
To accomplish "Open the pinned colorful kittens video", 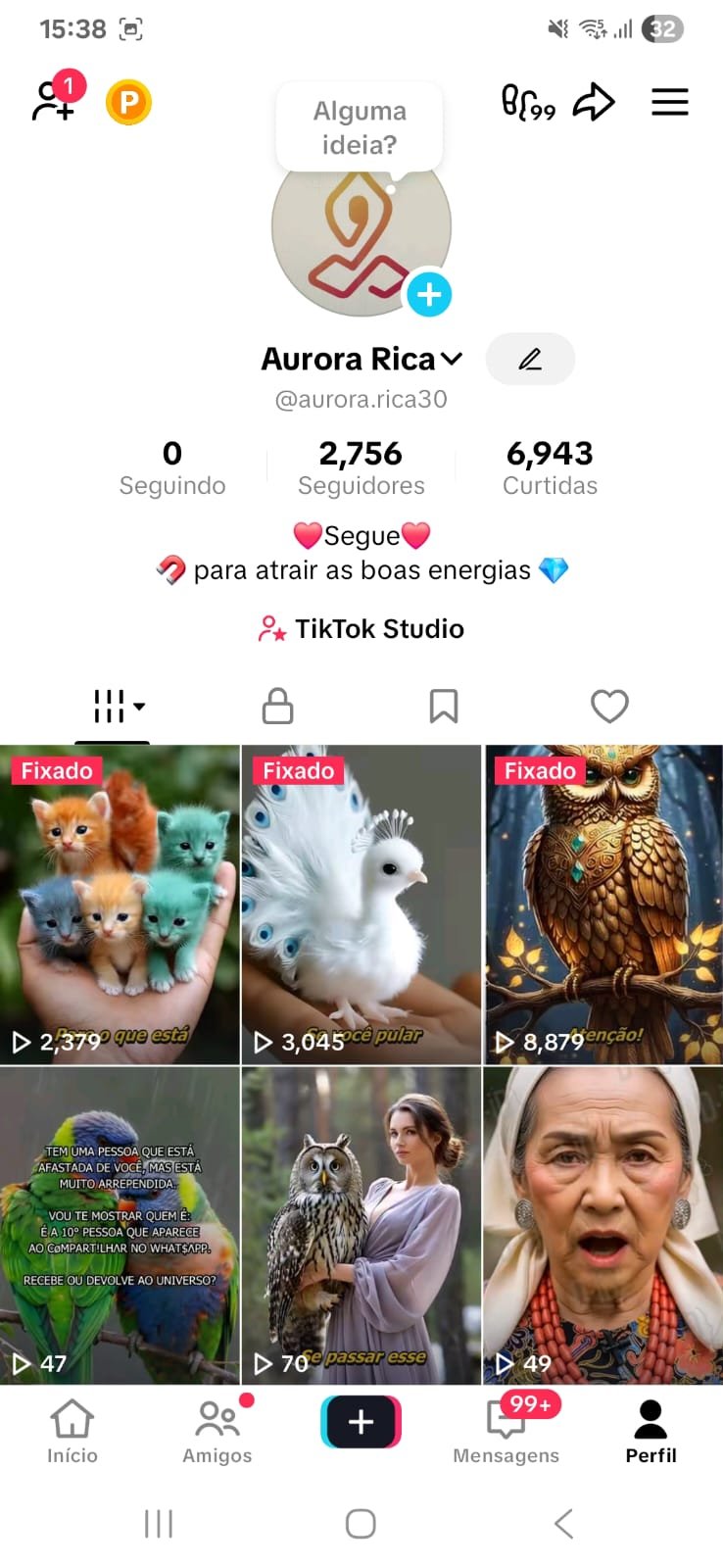I will [x=120, y=904].
